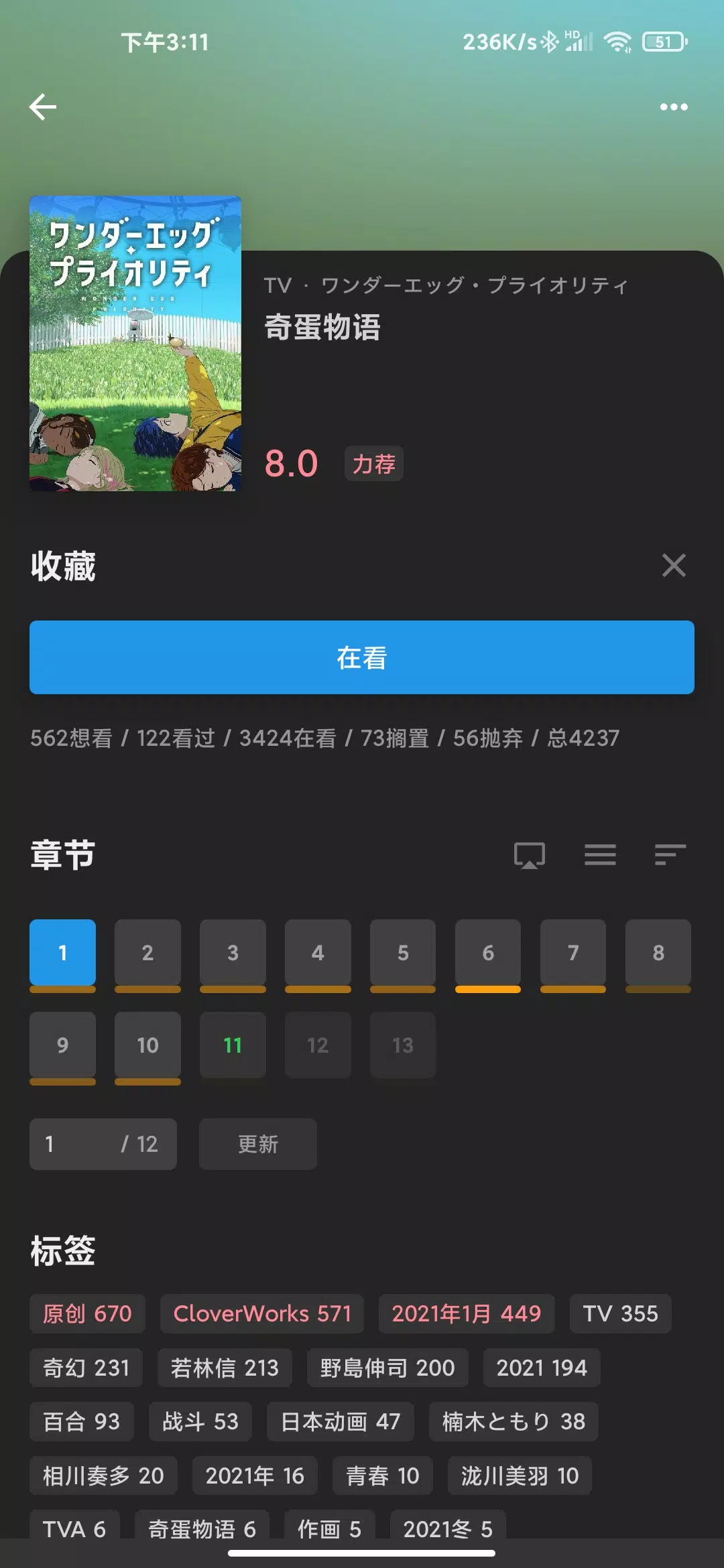Open the 百合 93 tag
The height and width of the screenshot is (1568, 724).
(82, 1421)
